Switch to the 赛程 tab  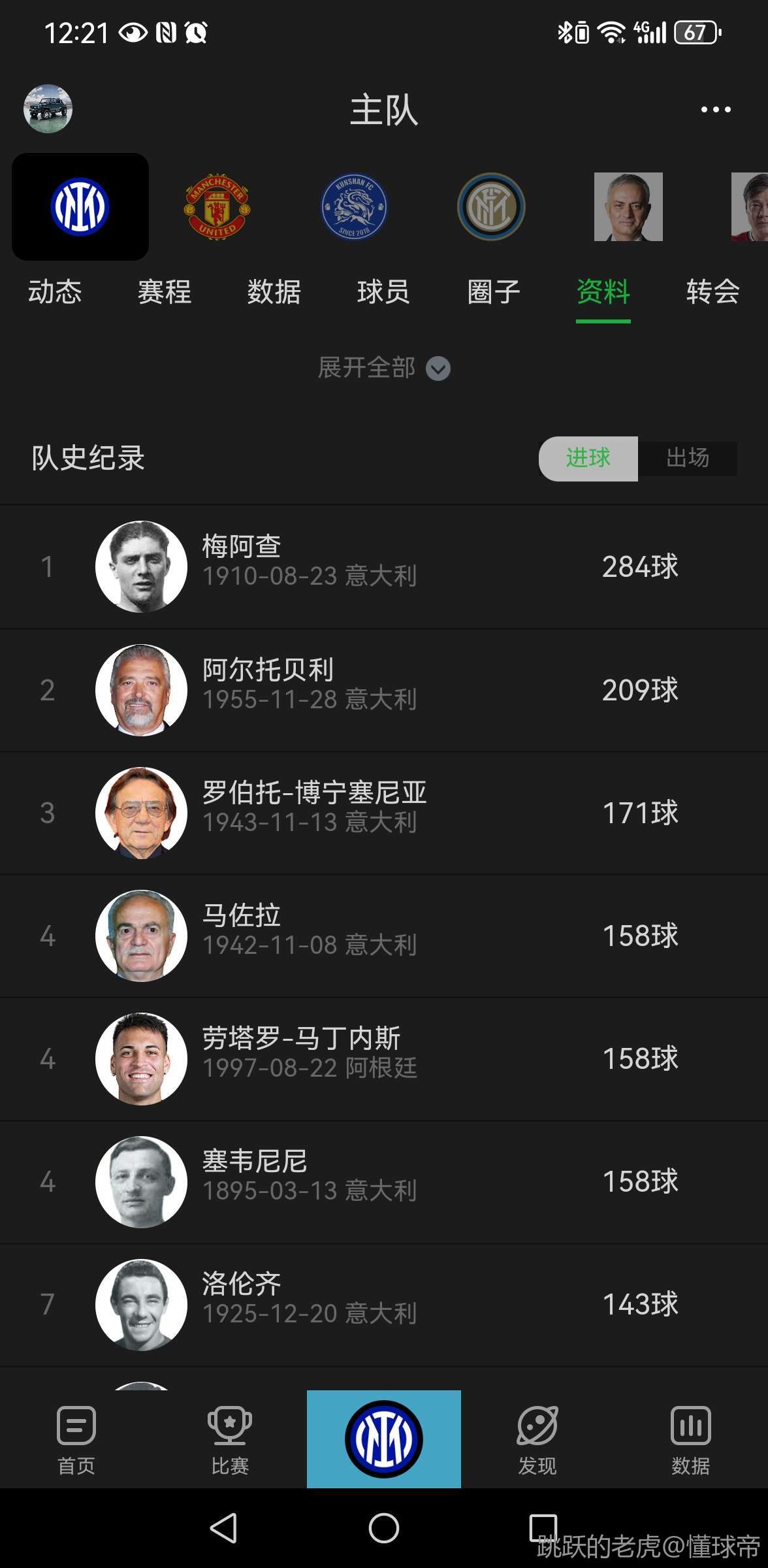165,292
